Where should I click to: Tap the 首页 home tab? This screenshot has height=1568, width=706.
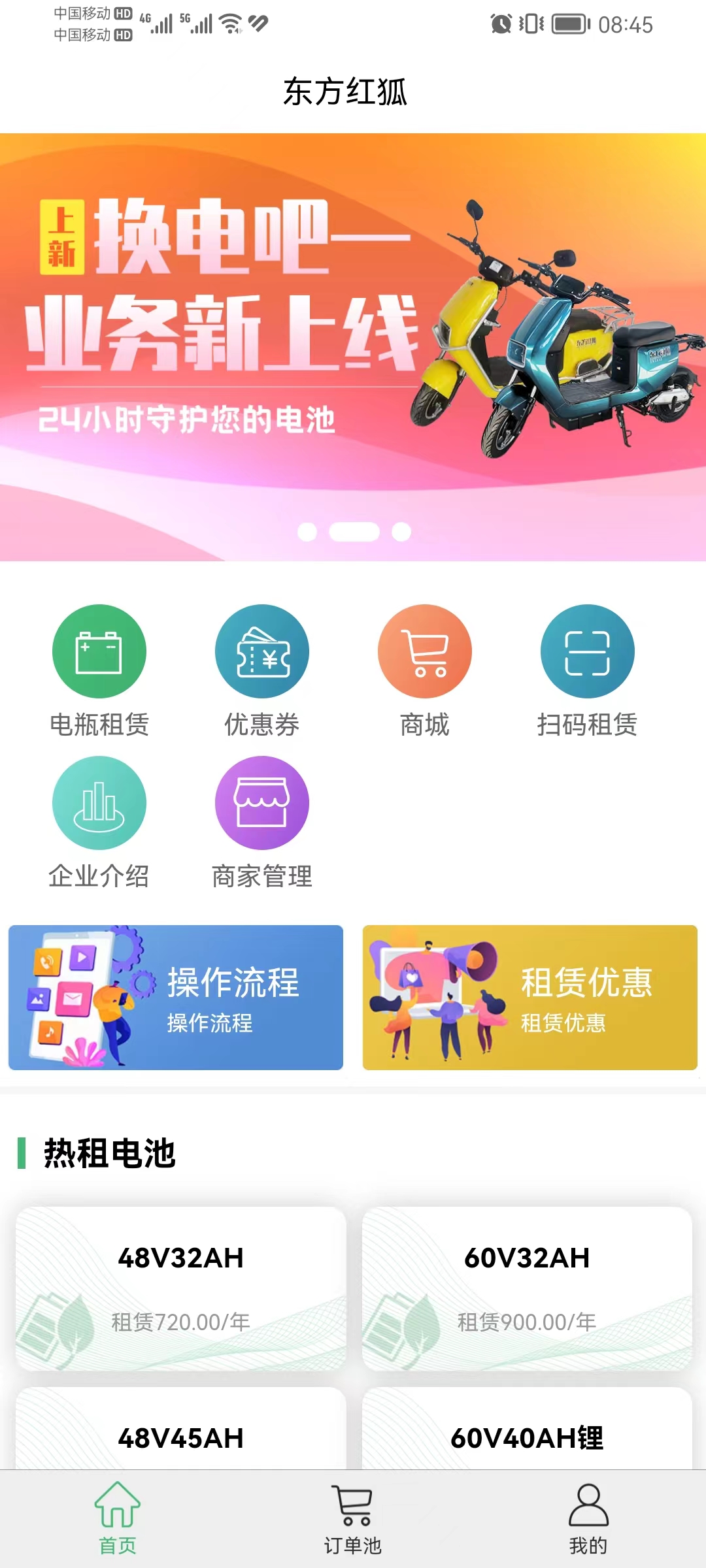point(118,1520)
